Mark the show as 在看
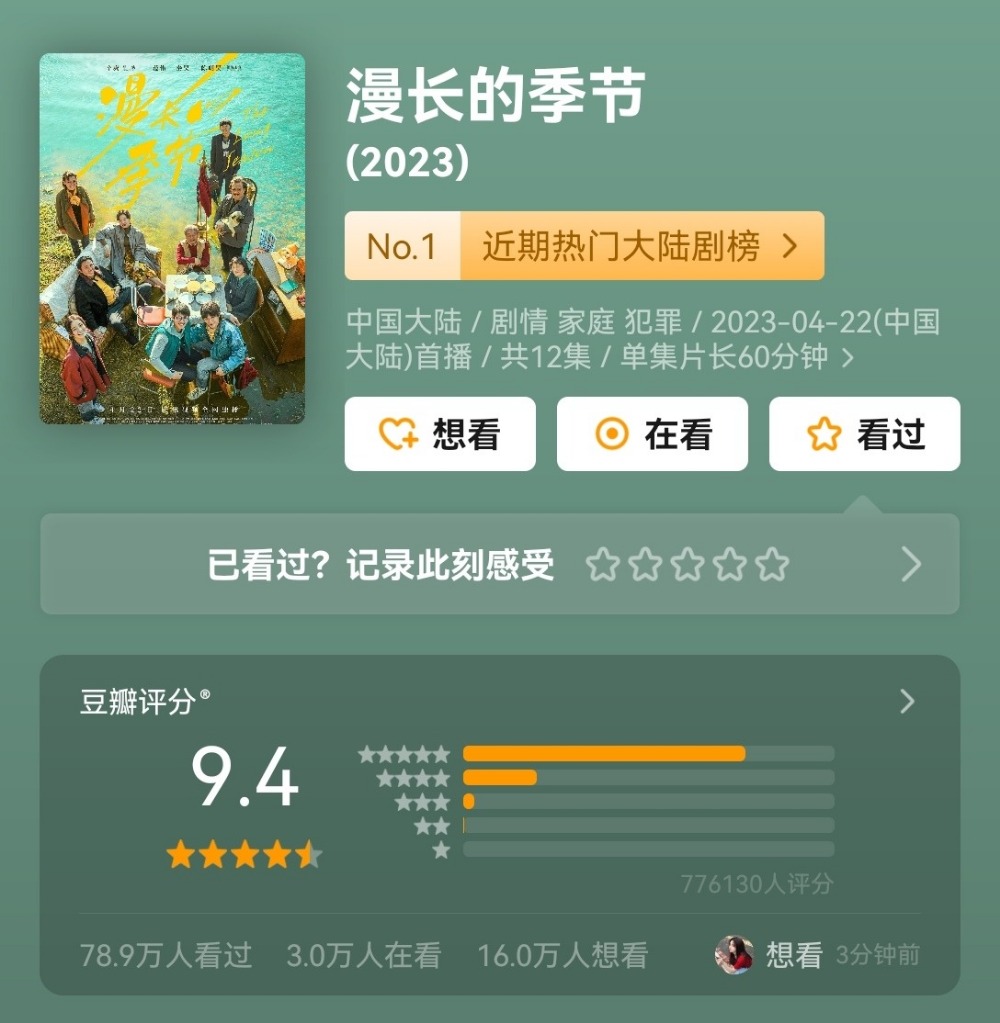The height and width of the screenshot is (1023, 1000). point(652,434)
